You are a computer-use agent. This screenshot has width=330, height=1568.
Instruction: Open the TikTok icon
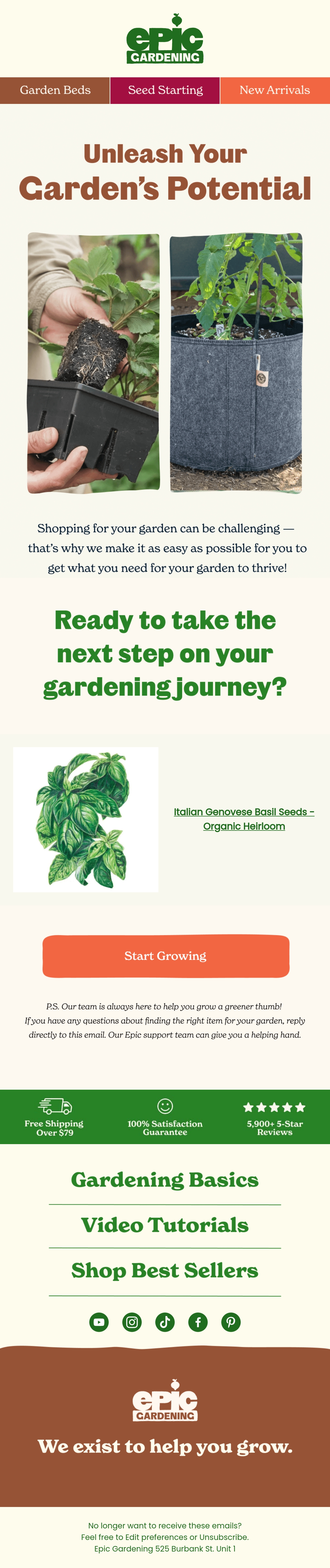point(165,1321)
